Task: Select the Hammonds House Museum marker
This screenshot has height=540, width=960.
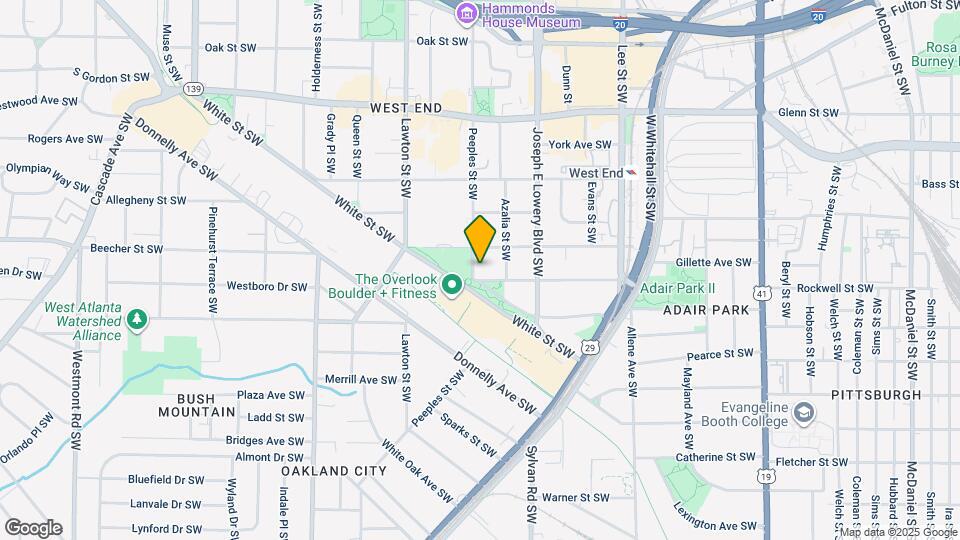Action: [x=466, y=13]
